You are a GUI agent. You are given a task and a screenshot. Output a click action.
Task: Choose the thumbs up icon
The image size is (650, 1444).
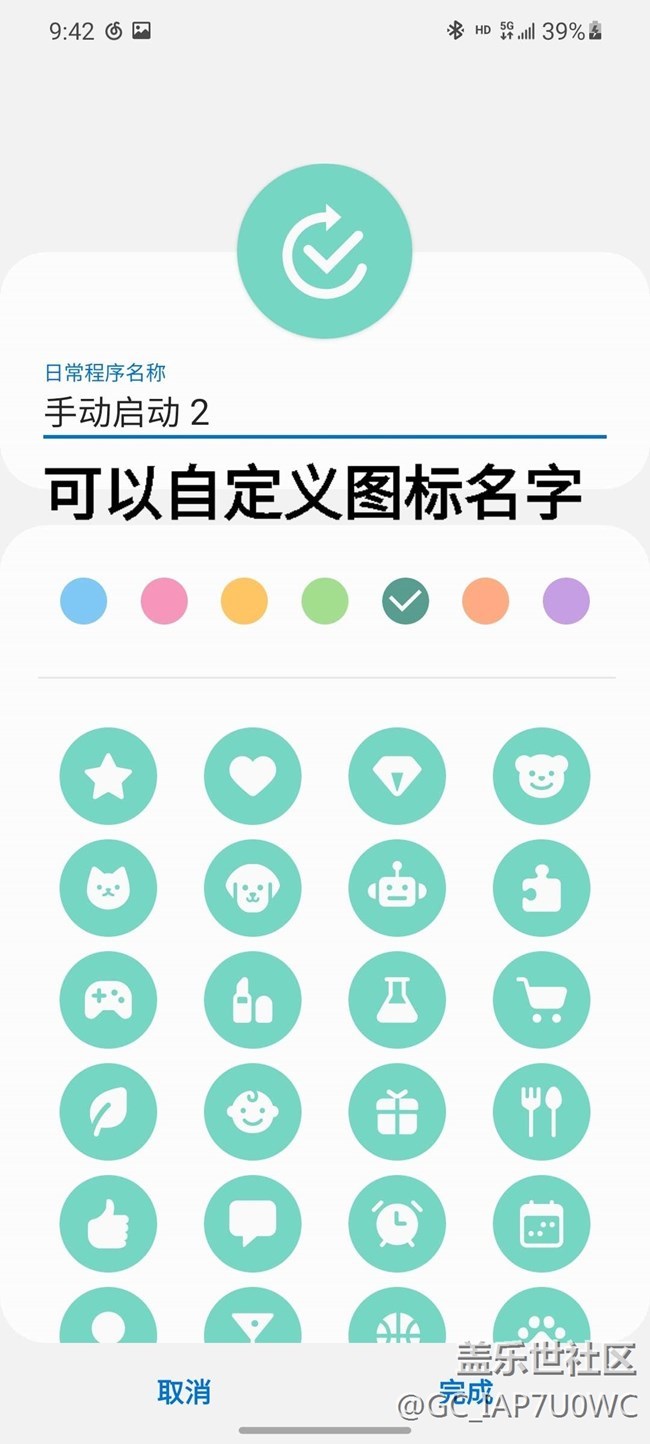point(108,1224)
